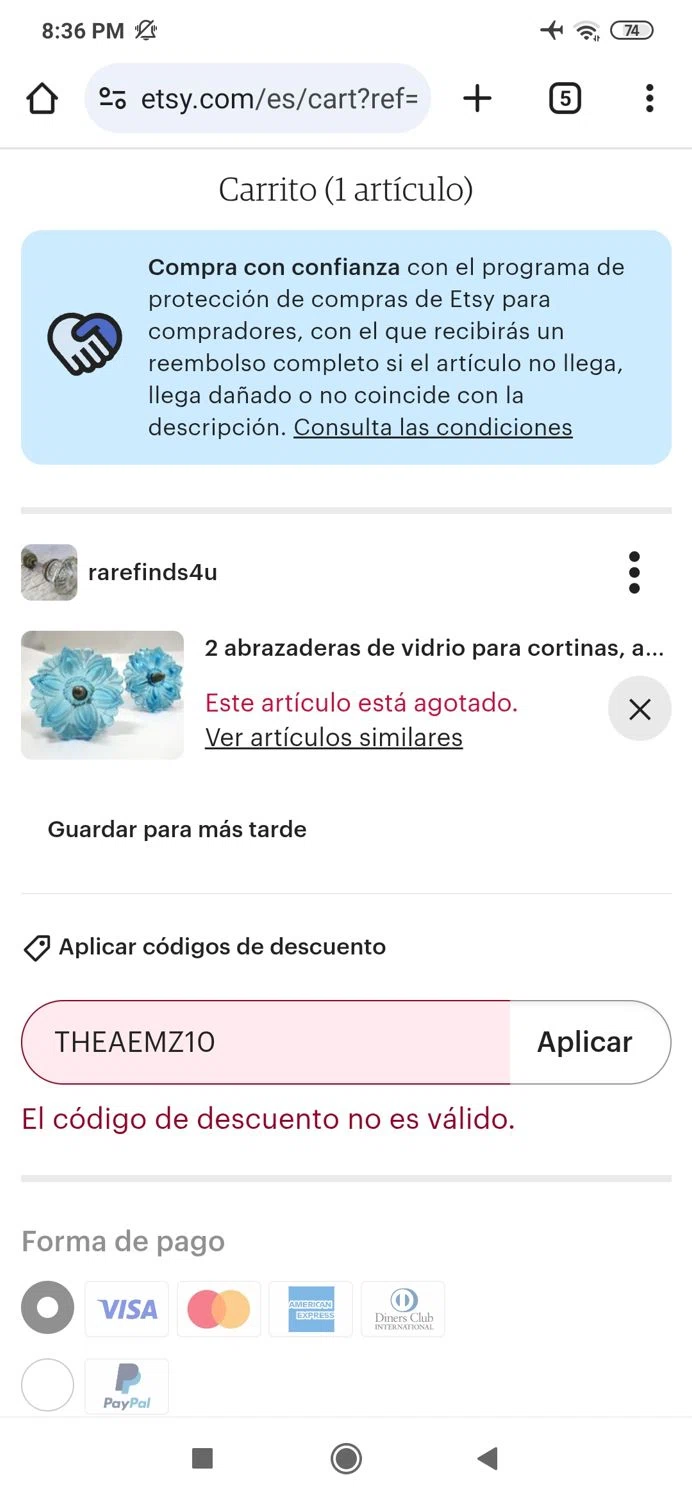Open the options menu for rarefinds4u
The height and width of the screenshot is (1500, 692).
(x=634, y=573)
